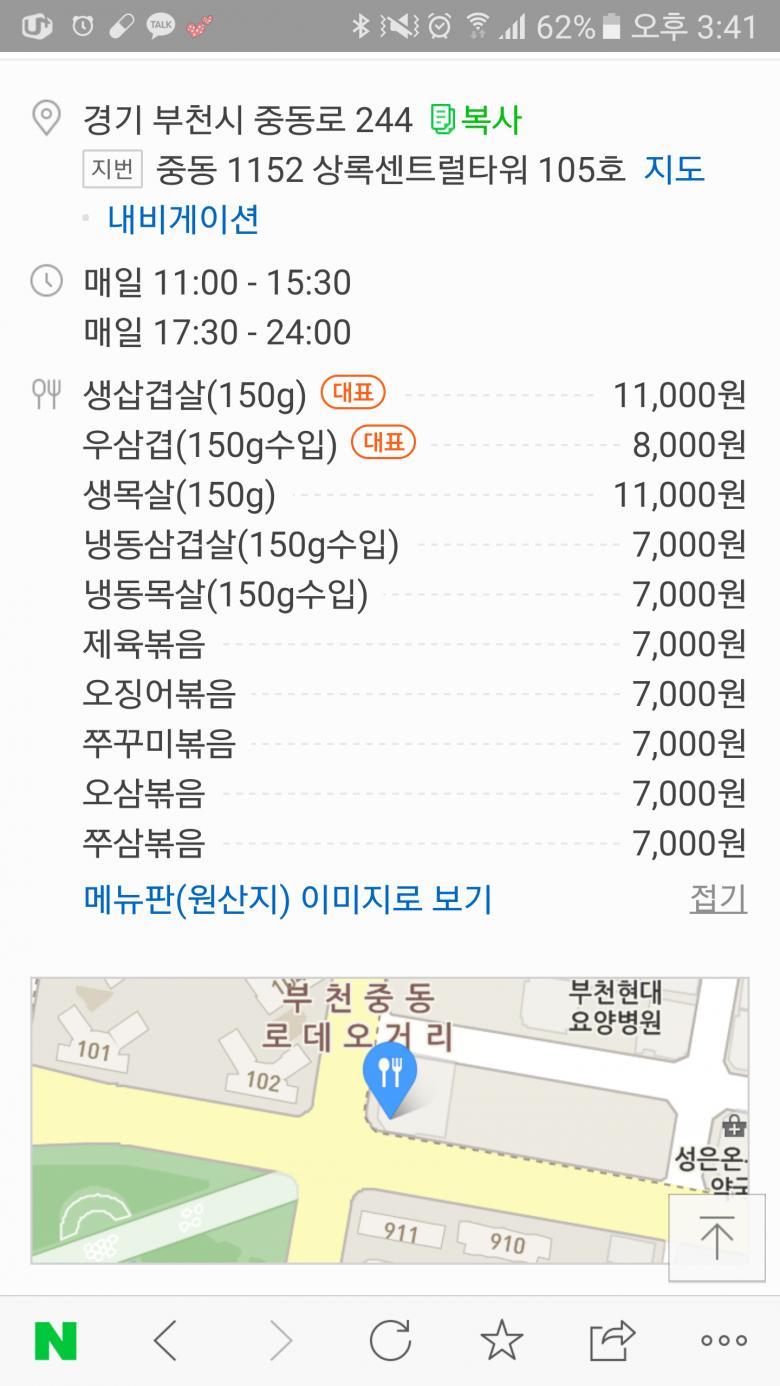Launch 내비게이션 navigation directions

(183, 218)
